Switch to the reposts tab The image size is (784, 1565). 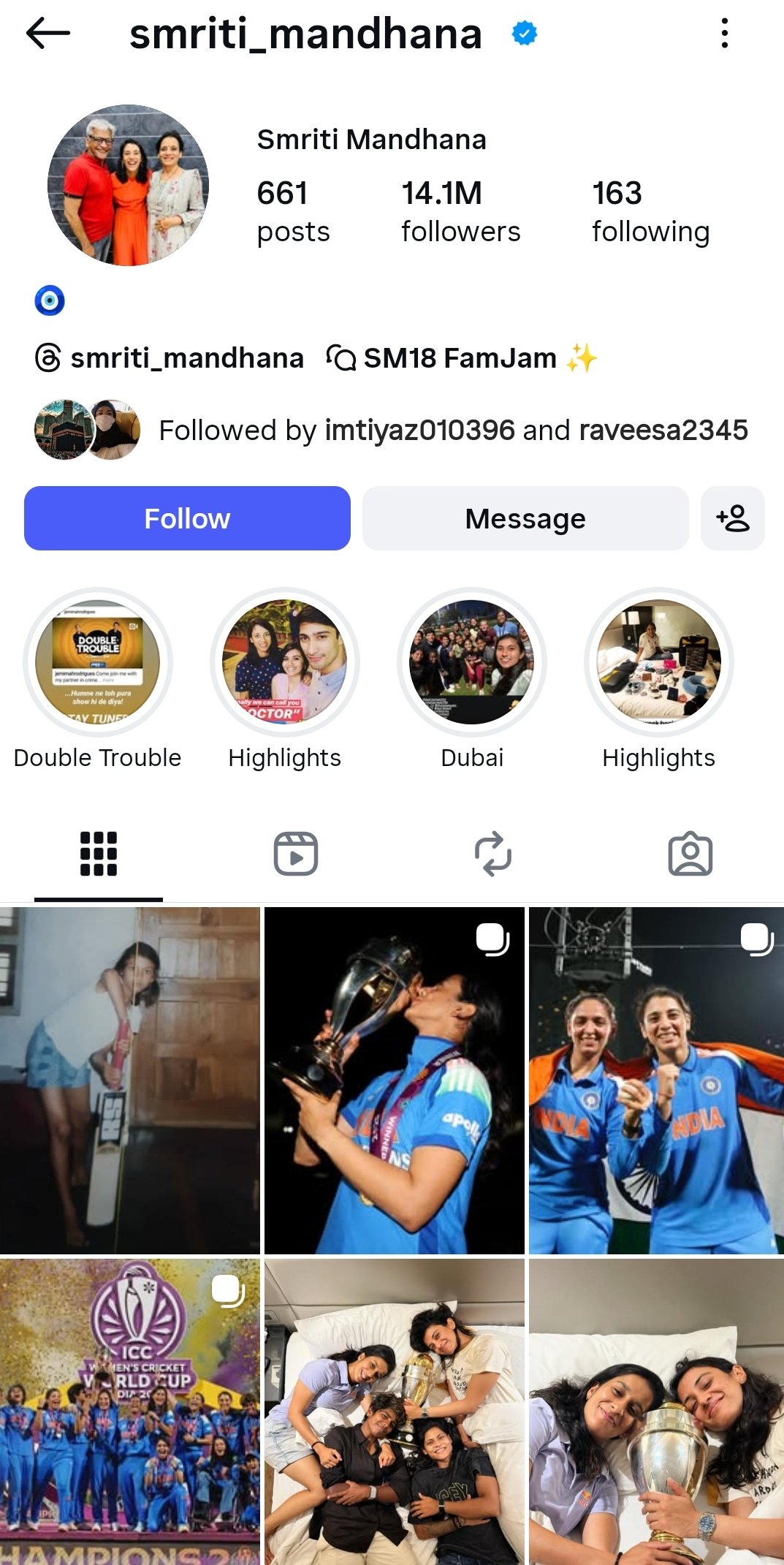[x=492, y=853]
